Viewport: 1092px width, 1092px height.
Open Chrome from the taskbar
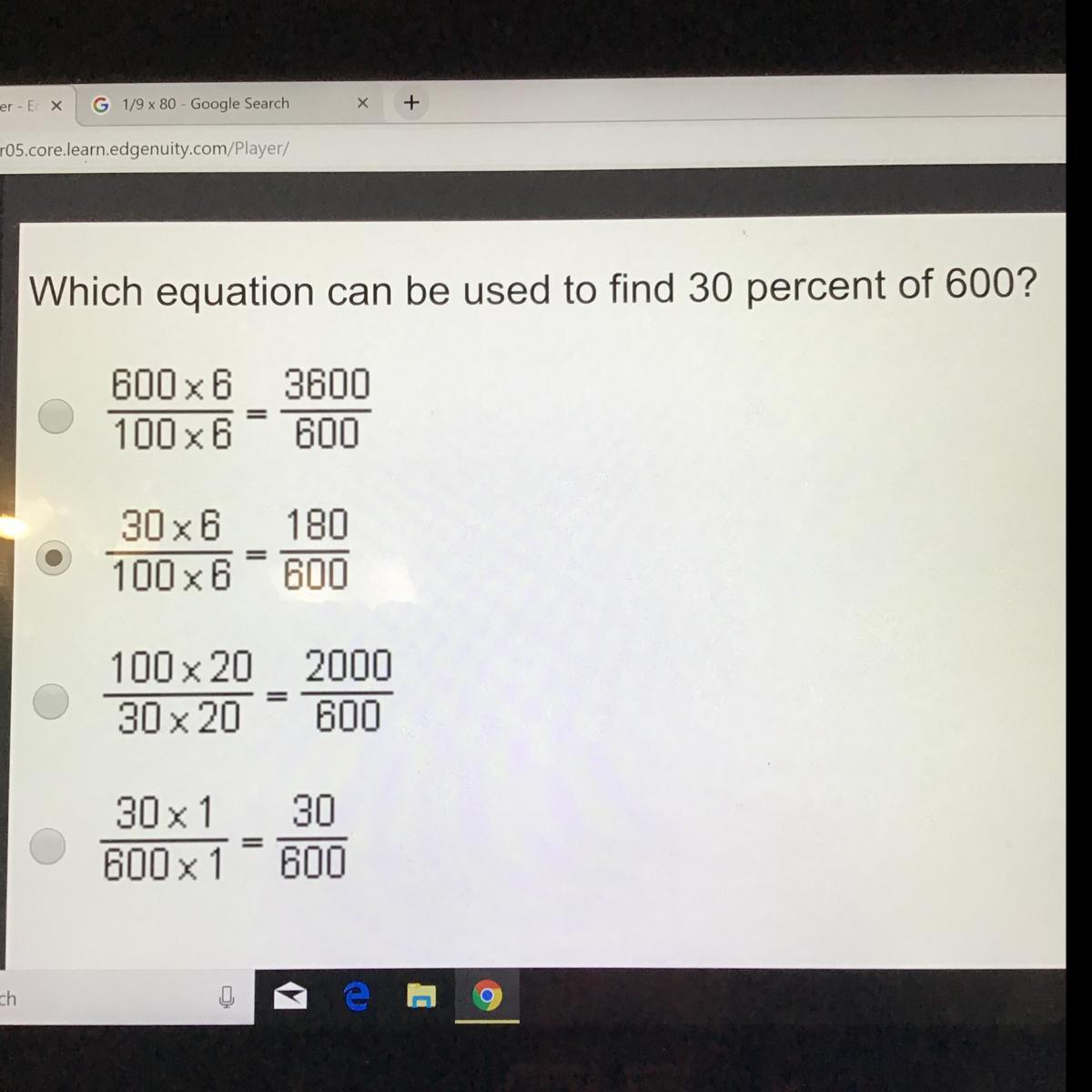pyautogui.click(x=487, y=997)
